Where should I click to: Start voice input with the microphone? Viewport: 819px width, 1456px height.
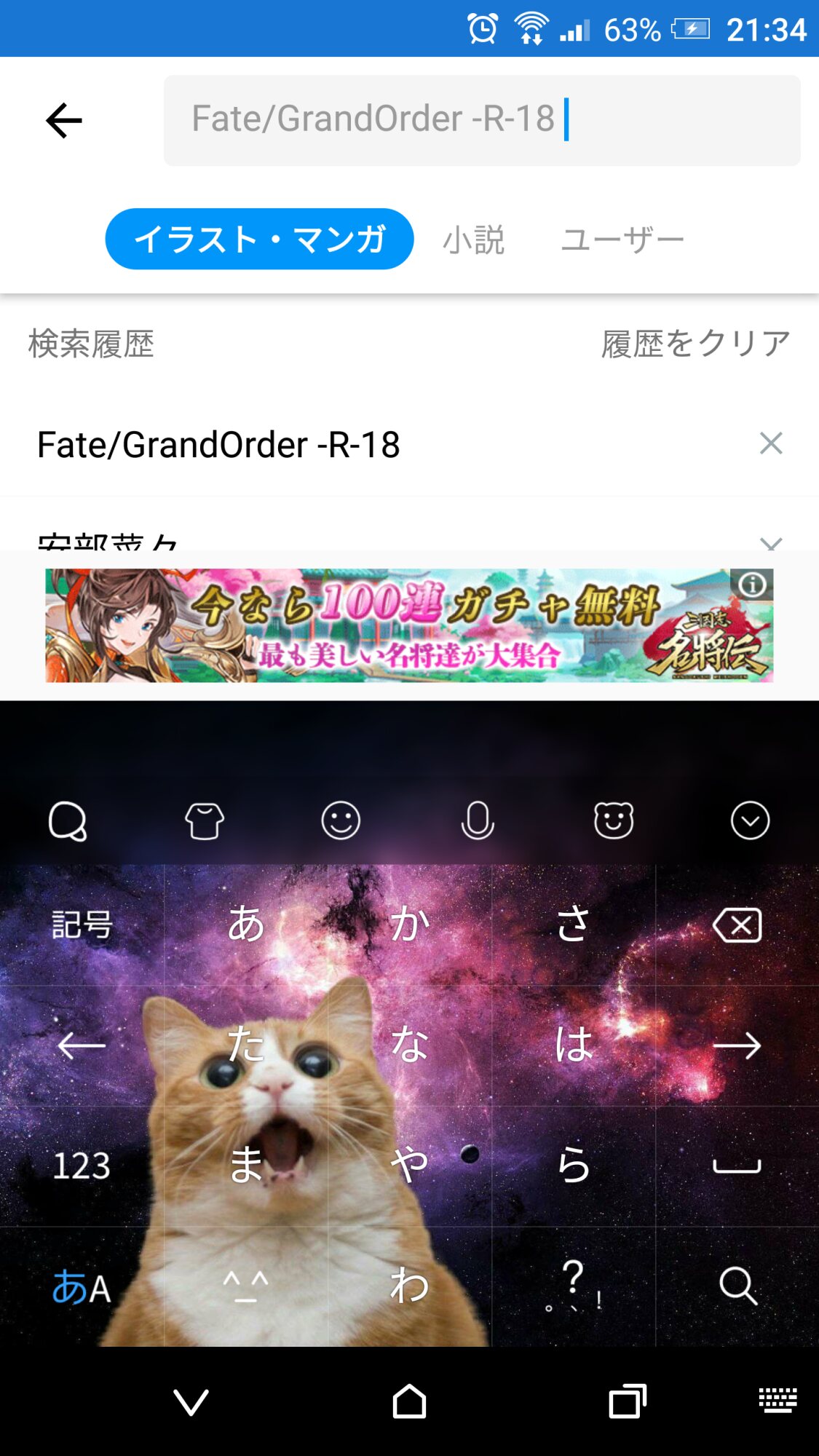478,821
